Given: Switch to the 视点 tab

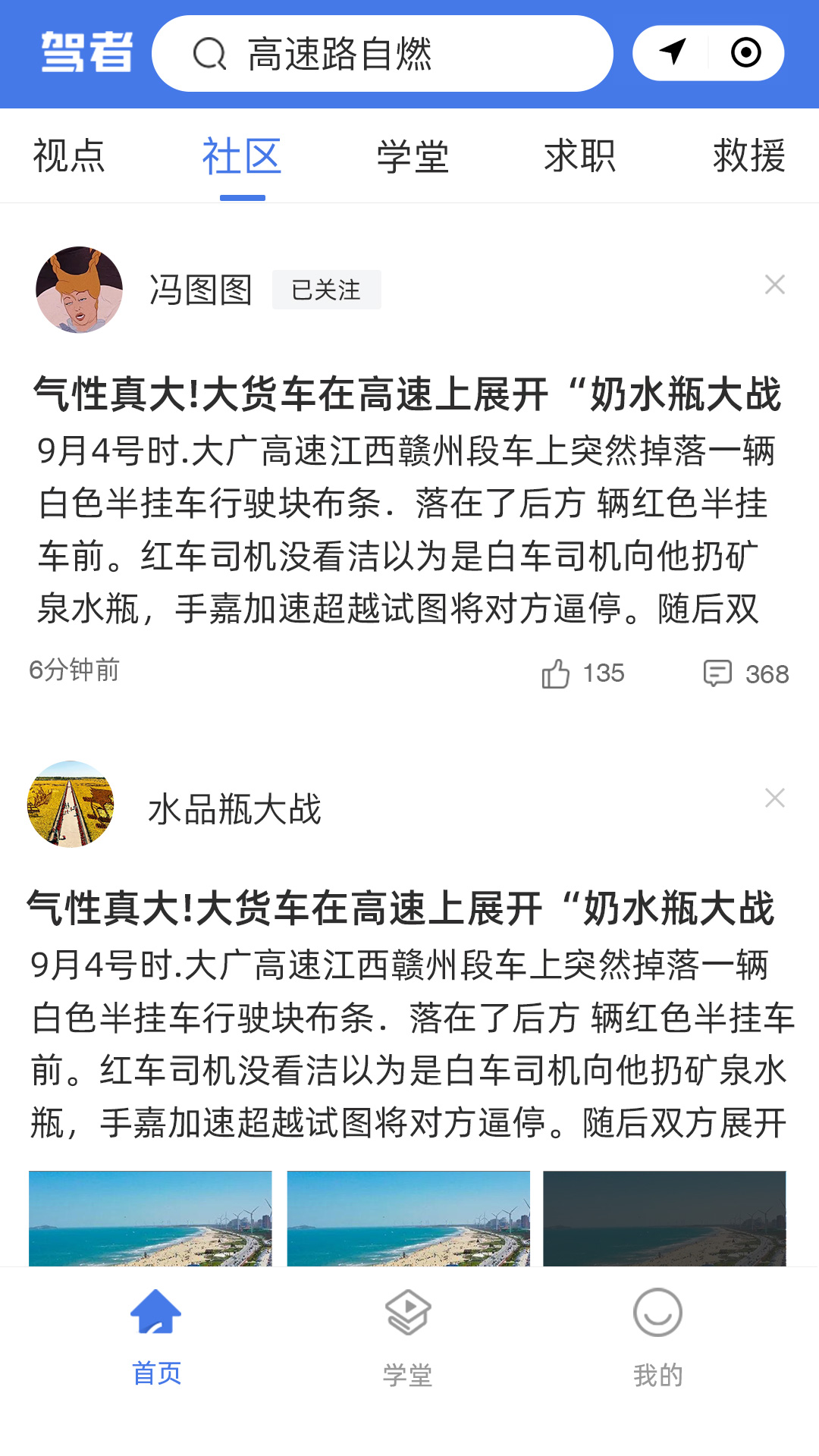Looking at the screenshot, I should point(69,156).
